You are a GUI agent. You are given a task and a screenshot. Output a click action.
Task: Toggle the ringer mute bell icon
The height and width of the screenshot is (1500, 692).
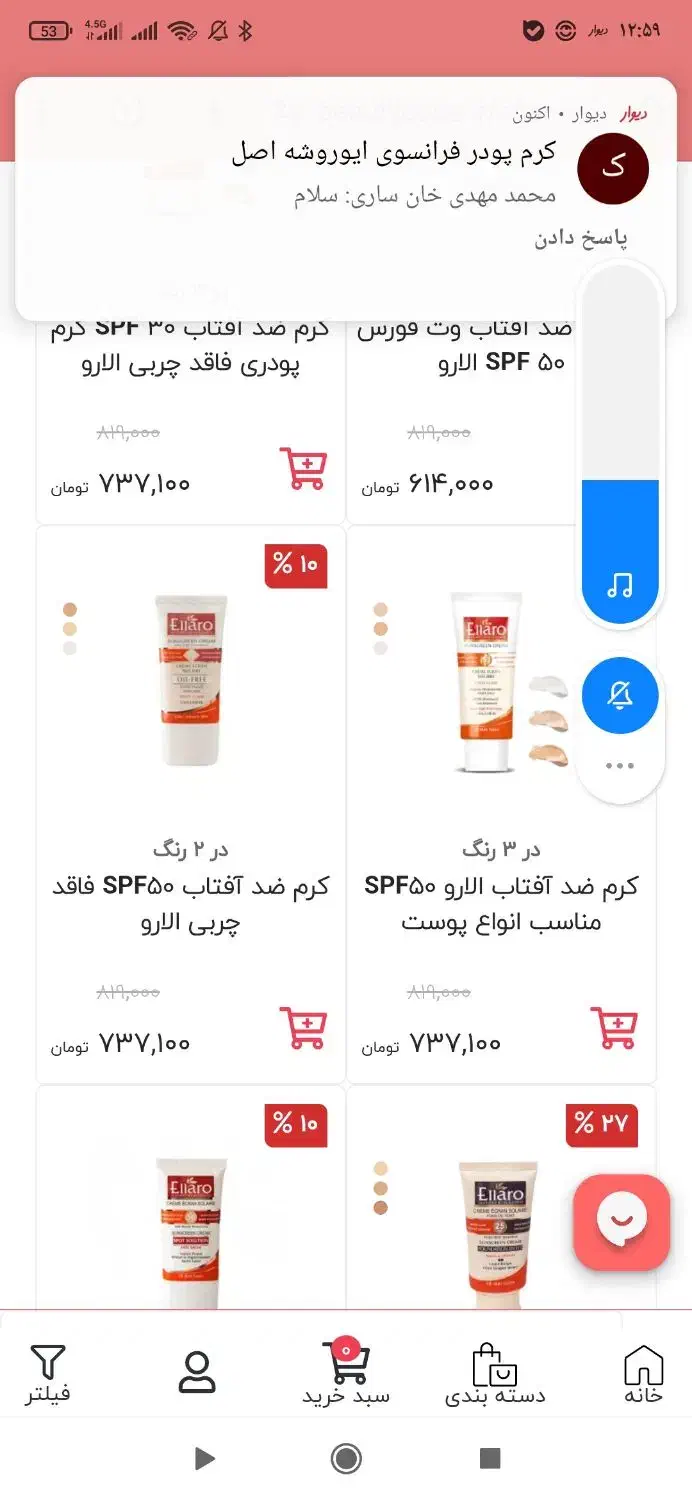[x=620, y=695]
